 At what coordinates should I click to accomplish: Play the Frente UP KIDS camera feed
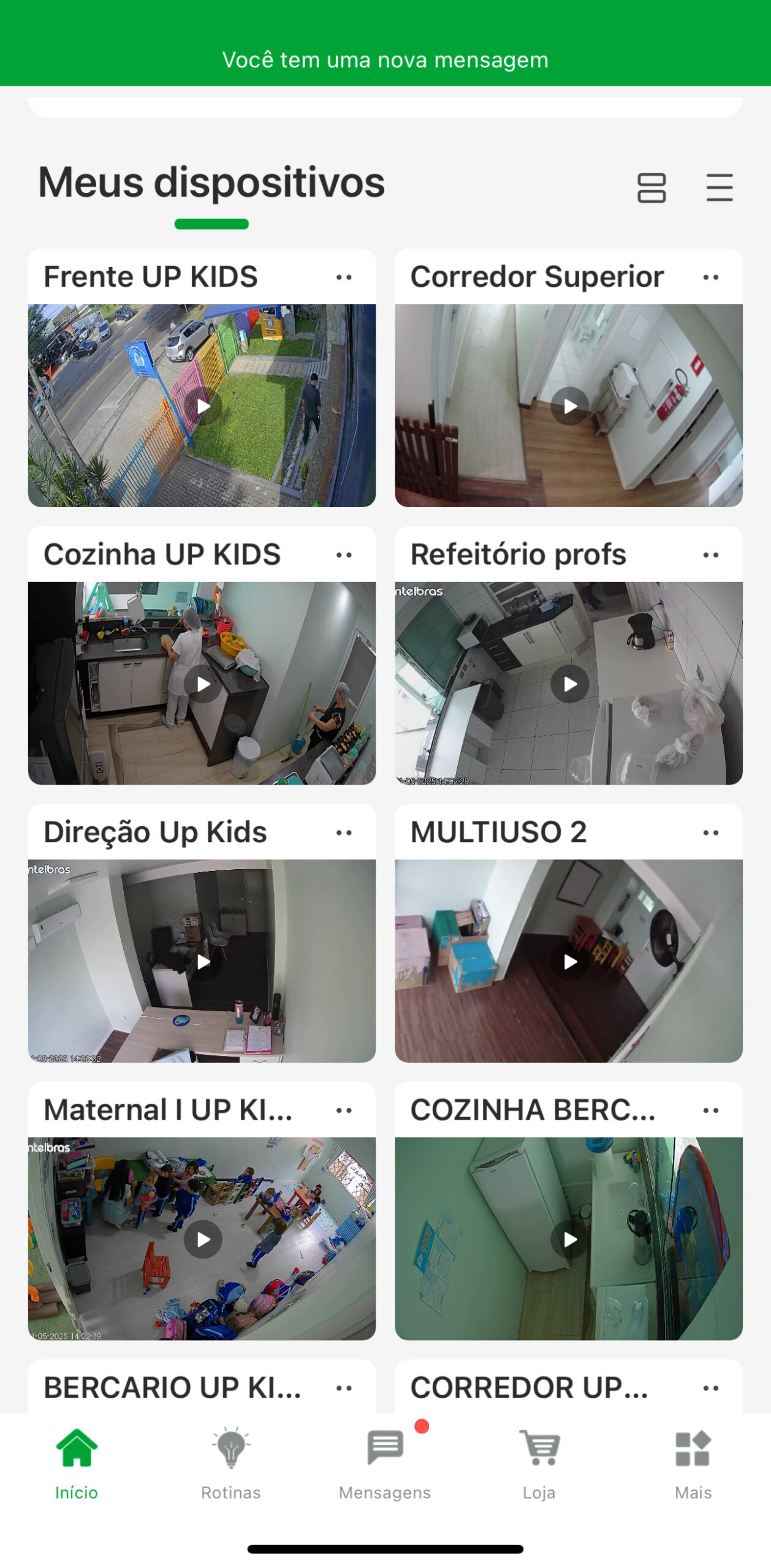[x=203, y=406]
